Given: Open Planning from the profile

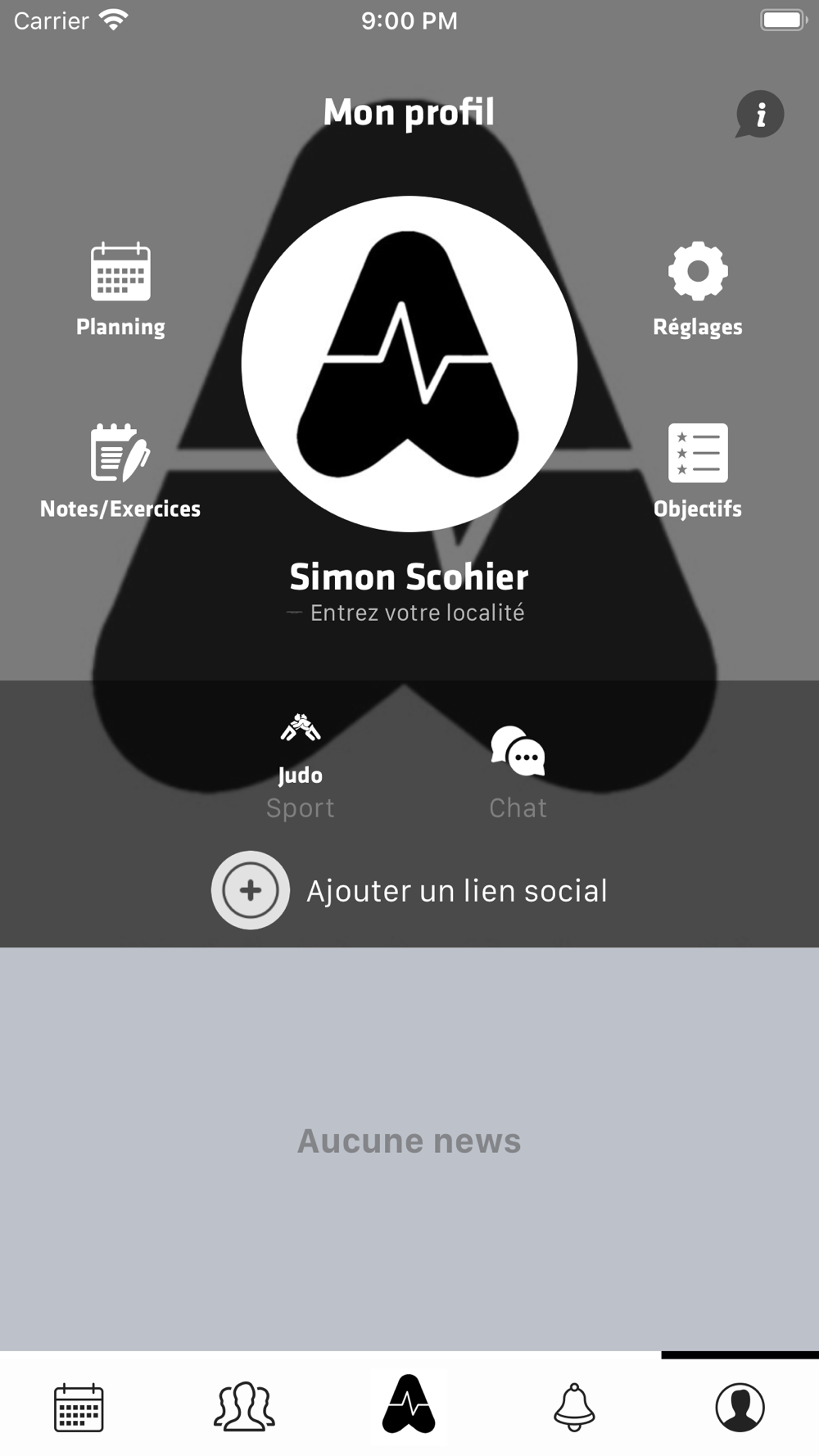Looking at the screenshot, I should pos(120,290).
